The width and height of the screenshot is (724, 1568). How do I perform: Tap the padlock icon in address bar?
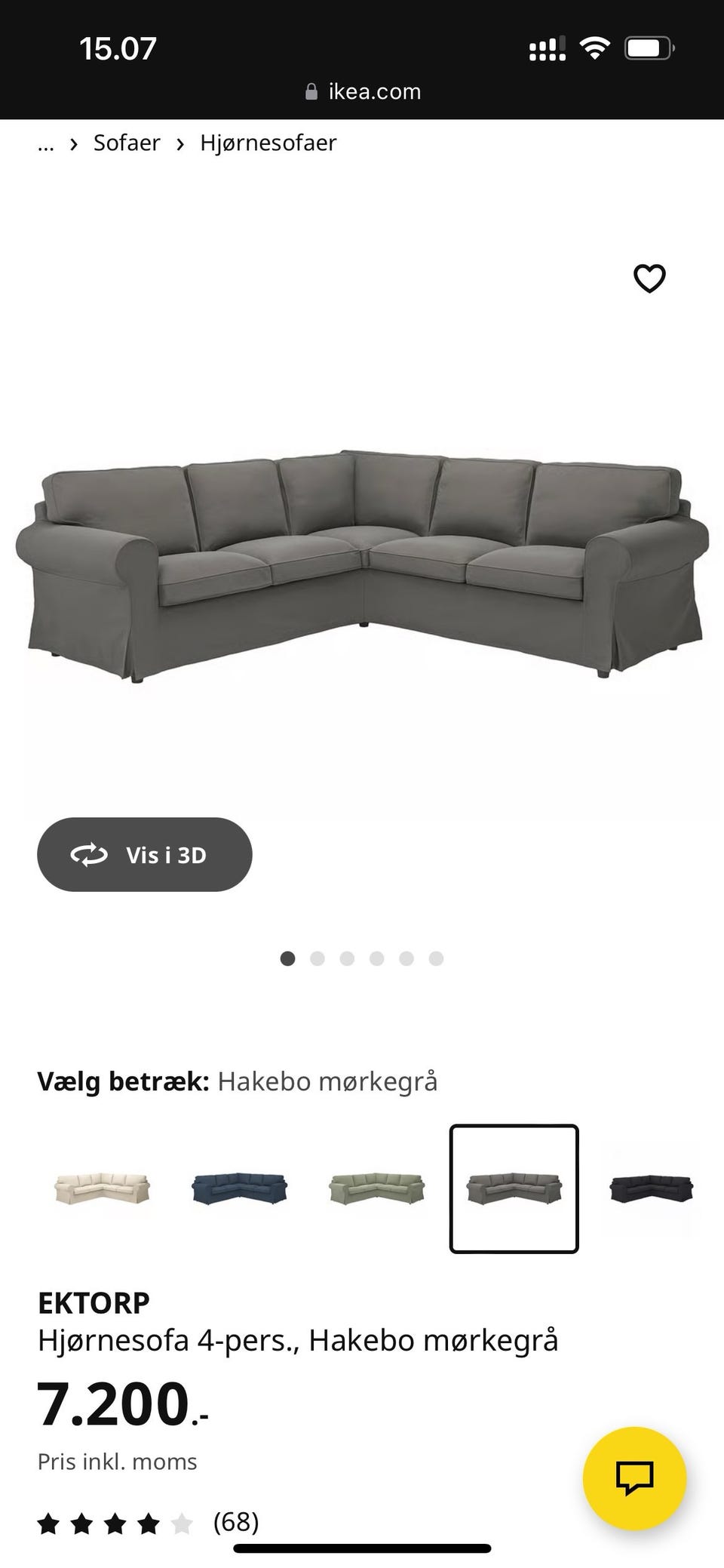311,91
